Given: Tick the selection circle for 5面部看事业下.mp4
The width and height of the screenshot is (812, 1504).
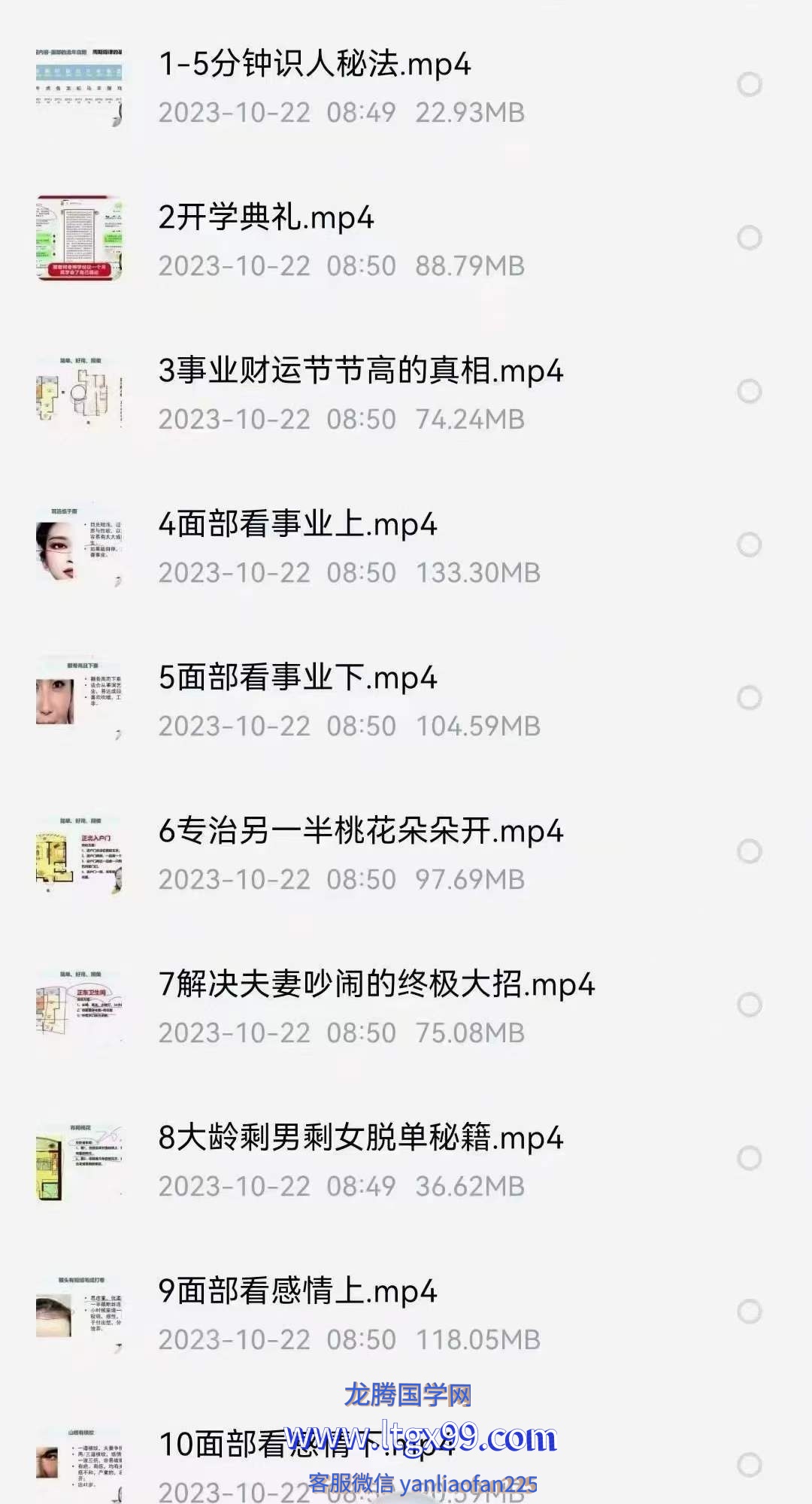Looking at the screenshot, I should tap(749, 698).
